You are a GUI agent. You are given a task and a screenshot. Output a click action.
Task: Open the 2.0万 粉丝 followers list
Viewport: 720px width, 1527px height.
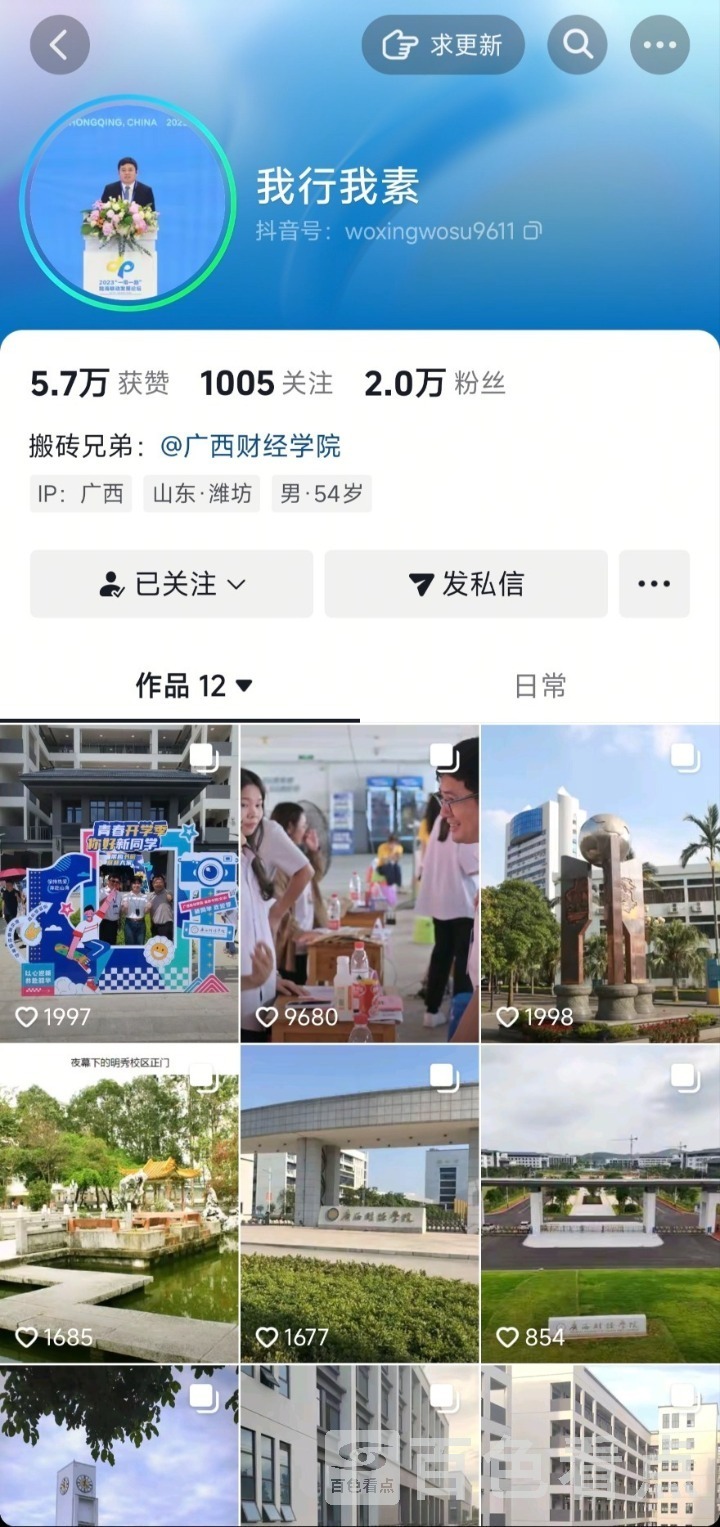(x=434, y=383)
